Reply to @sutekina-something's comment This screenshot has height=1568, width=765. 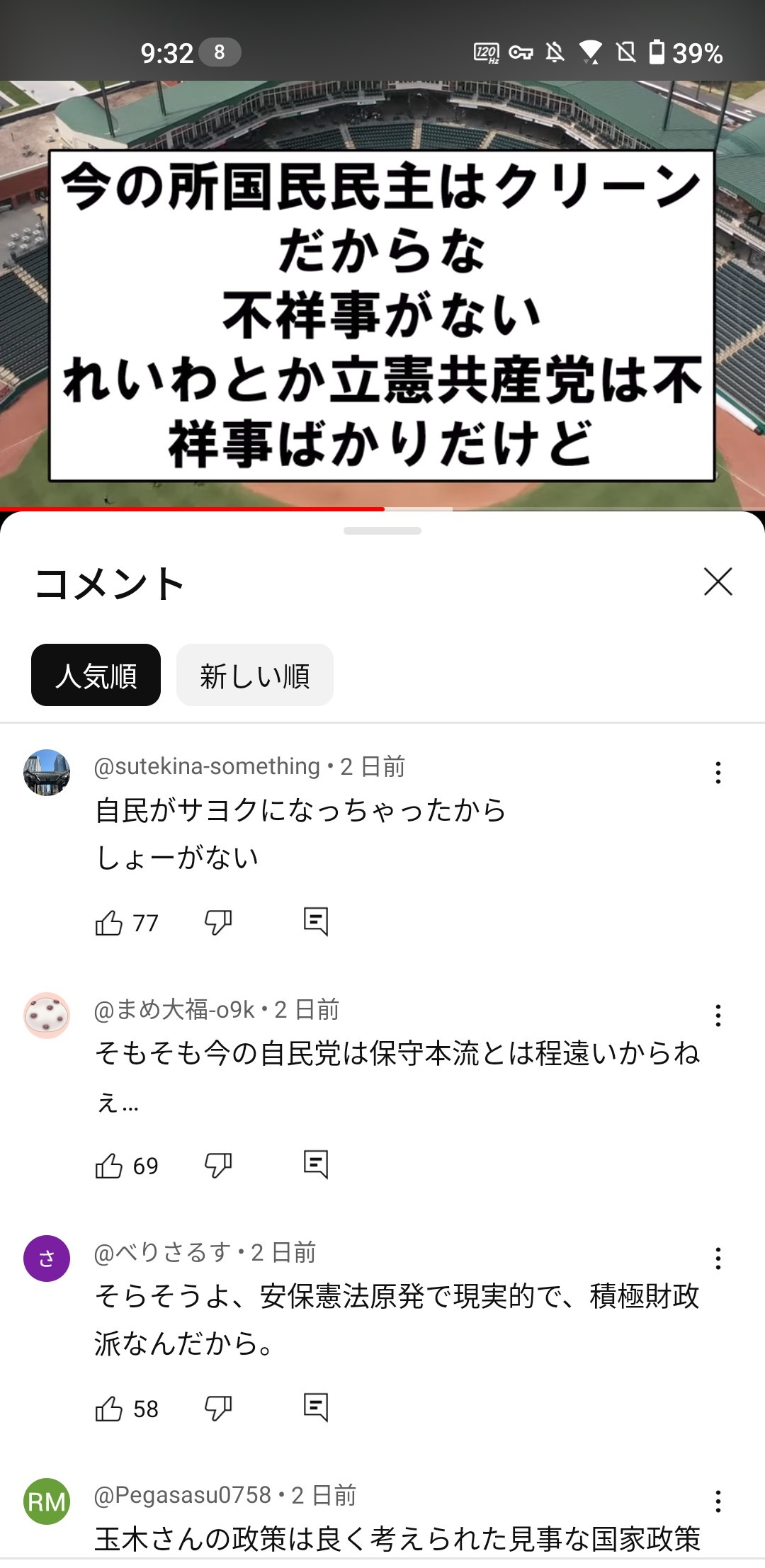[316, 922]
